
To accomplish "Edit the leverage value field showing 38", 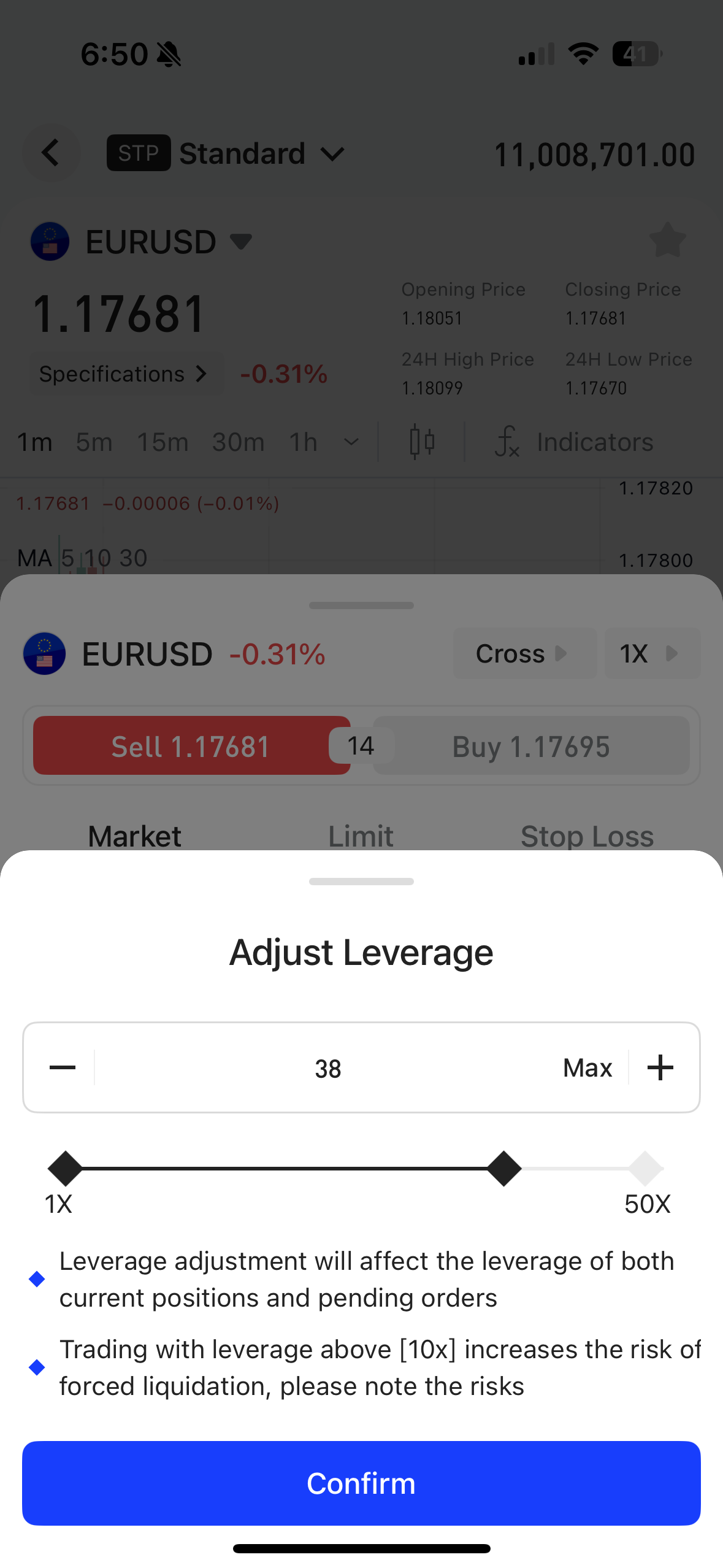I will point(328,1068).
